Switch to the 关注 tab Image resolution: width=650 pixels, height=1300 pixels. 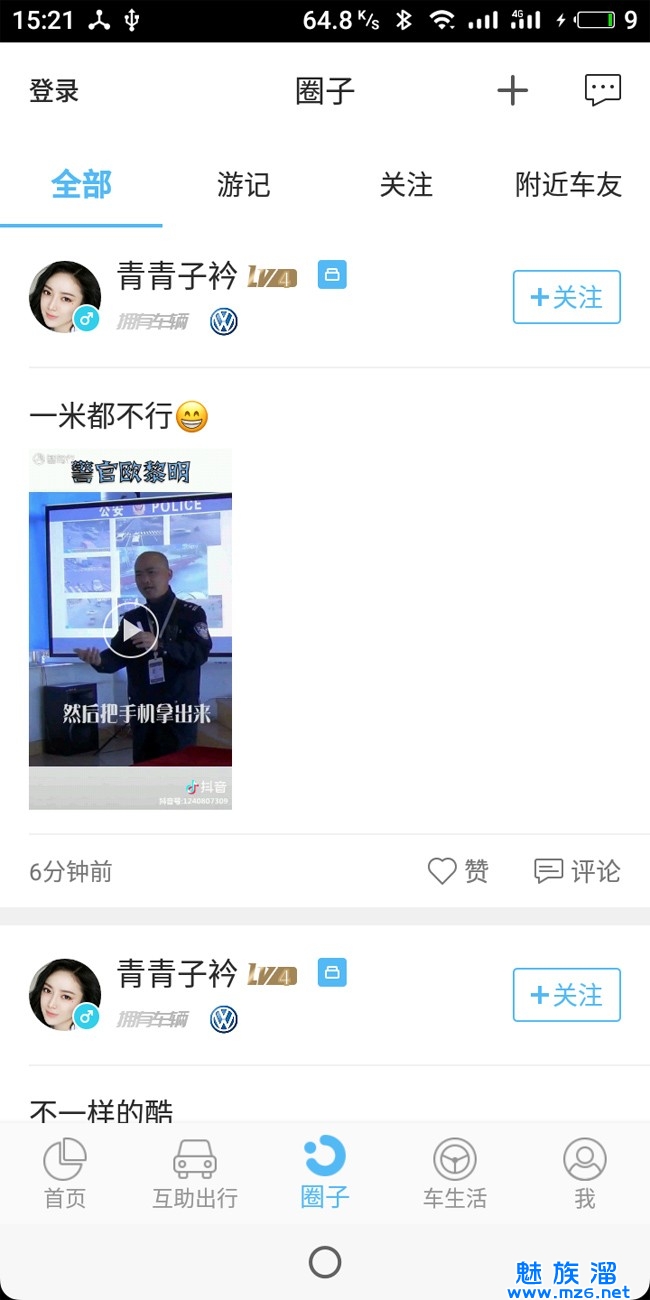(406, 185)
